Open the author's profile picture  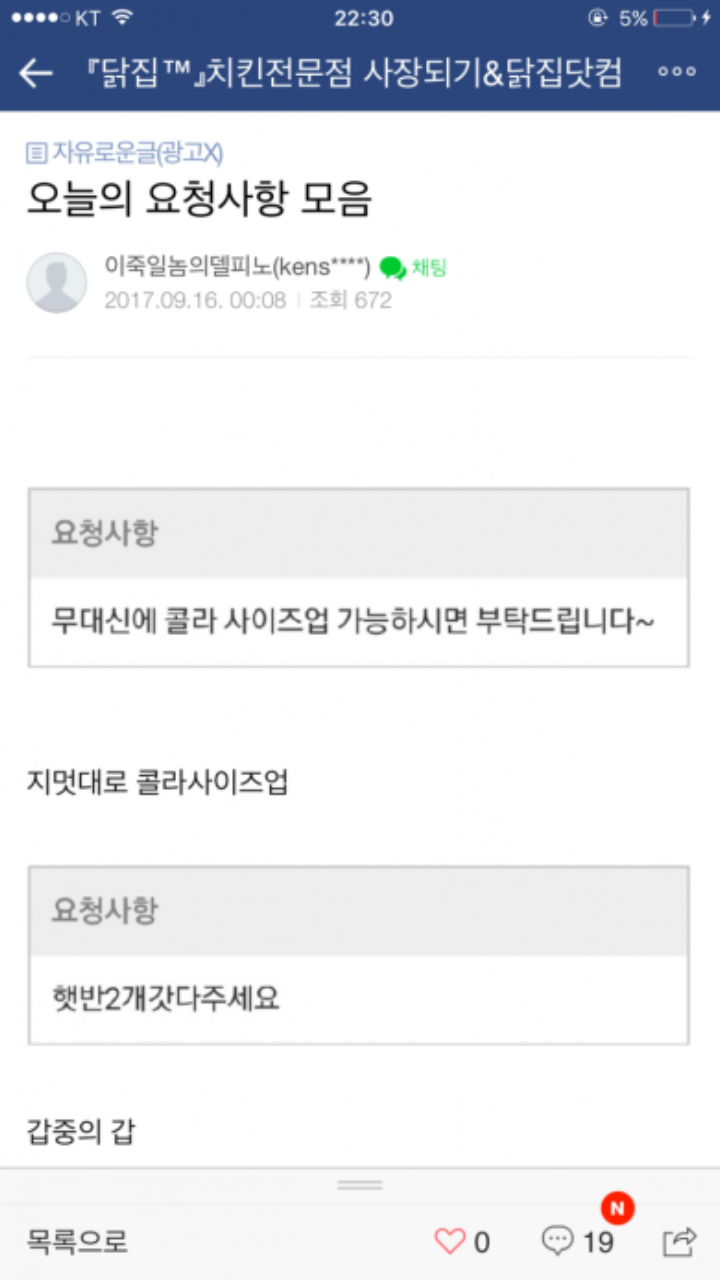pyautogui.click(x=56, y=283)
